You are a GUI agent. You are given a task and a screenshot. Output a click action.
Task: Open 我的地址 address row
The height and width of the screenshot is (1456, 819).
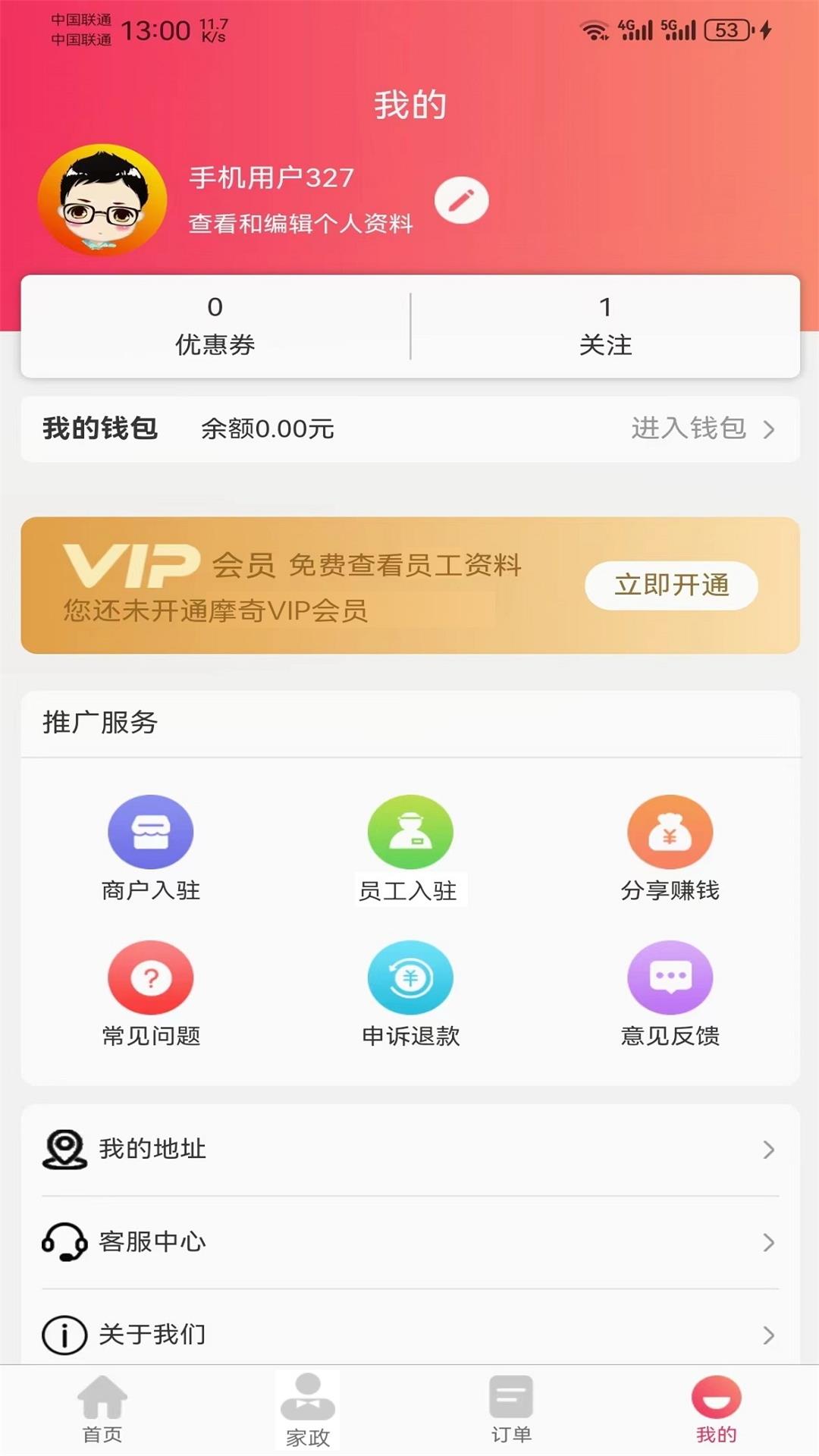pos(409,1150)
